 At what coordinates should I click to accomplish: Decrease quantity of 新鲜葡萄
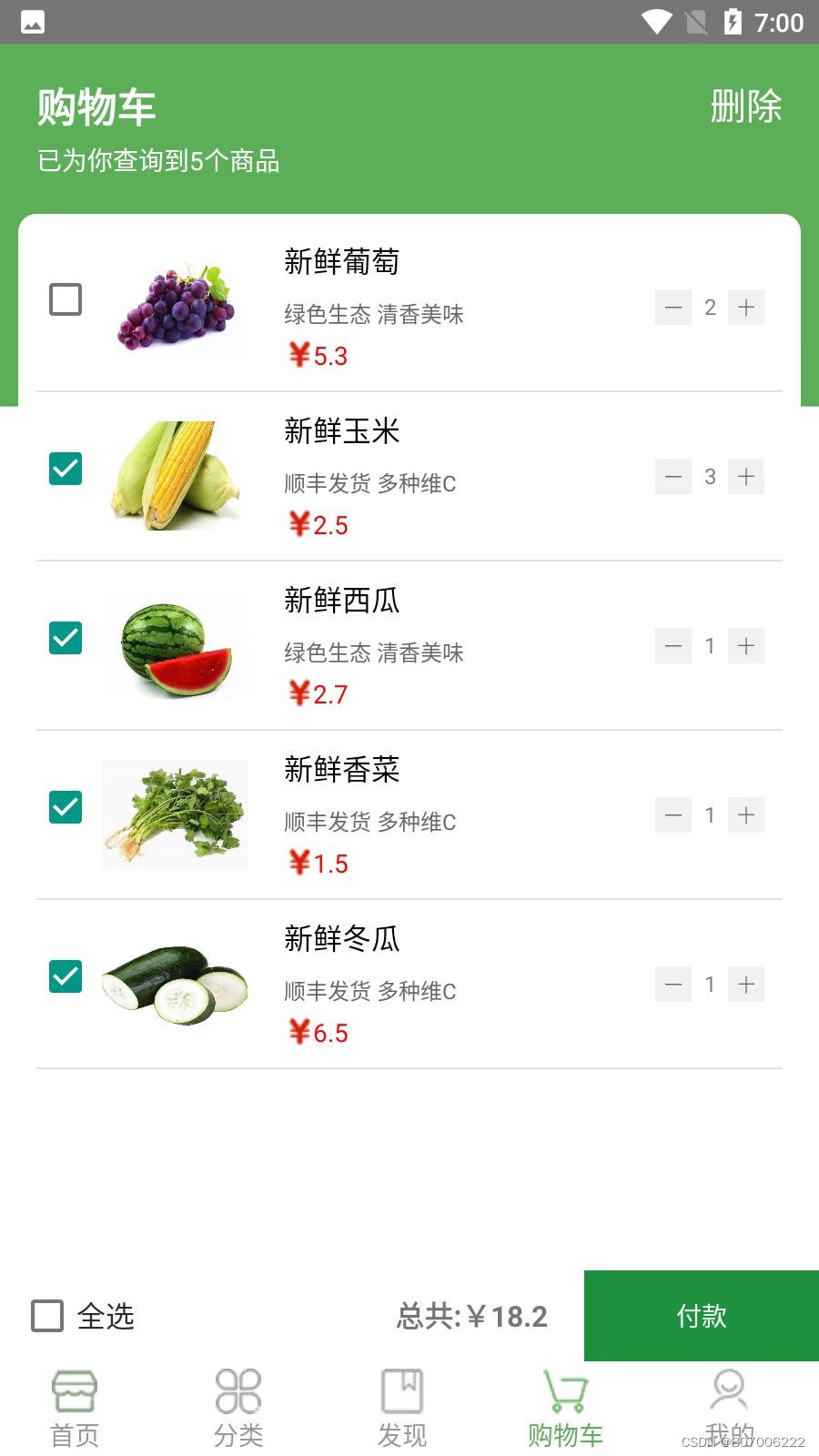click(673, 308)
